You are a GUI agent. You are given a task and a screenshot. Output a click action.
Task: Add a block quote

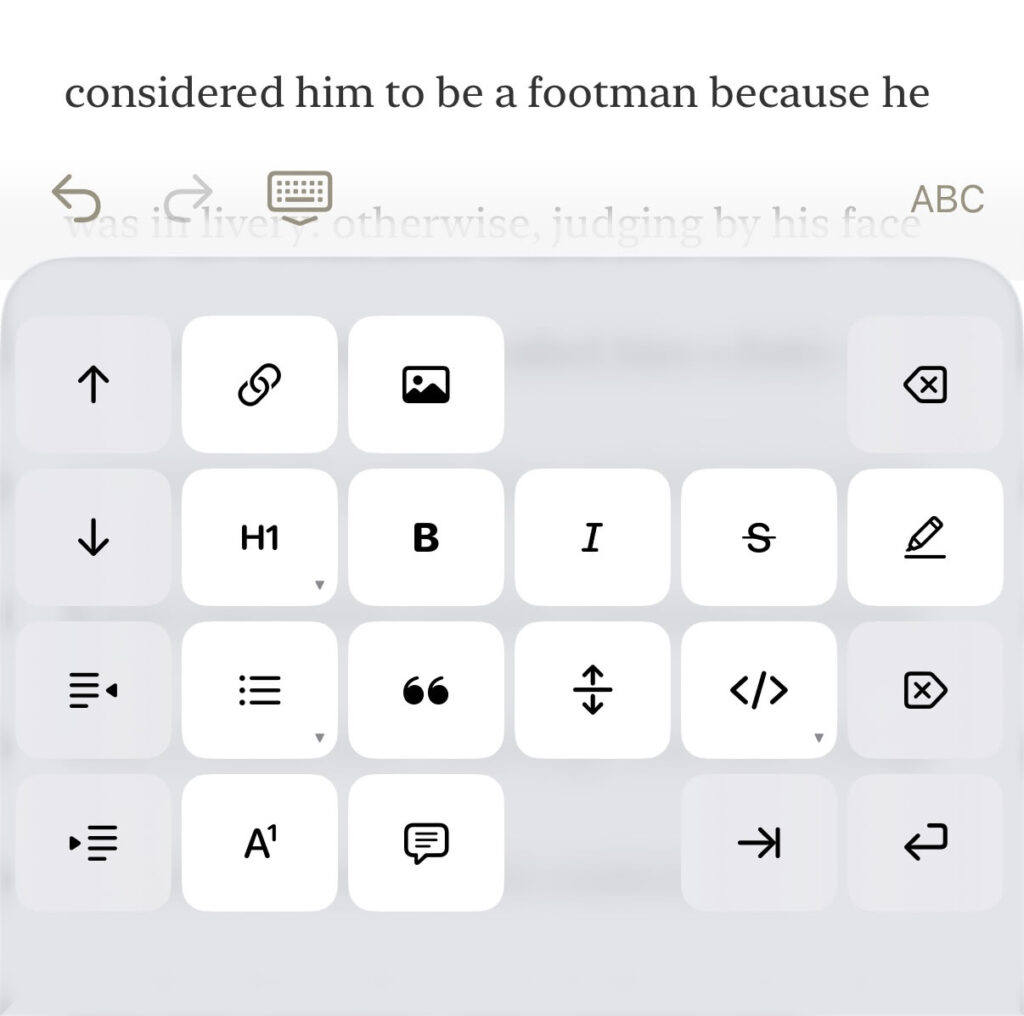pos(426,690)
